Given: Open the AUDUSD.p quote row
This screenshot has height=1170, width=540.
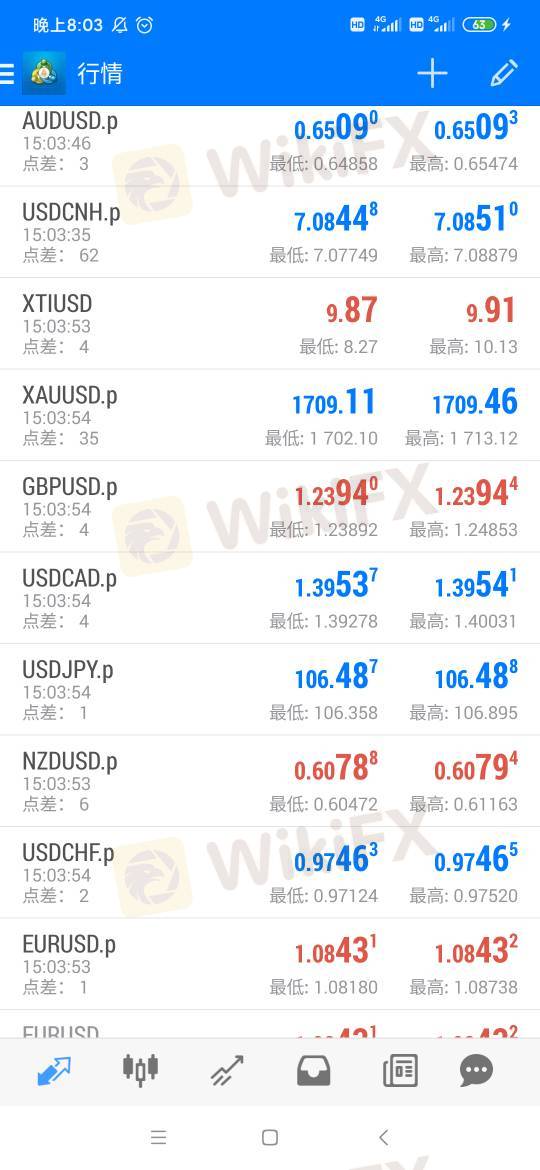Looking at the screenshot, I should pyautogui.click(x=270, y=146).
